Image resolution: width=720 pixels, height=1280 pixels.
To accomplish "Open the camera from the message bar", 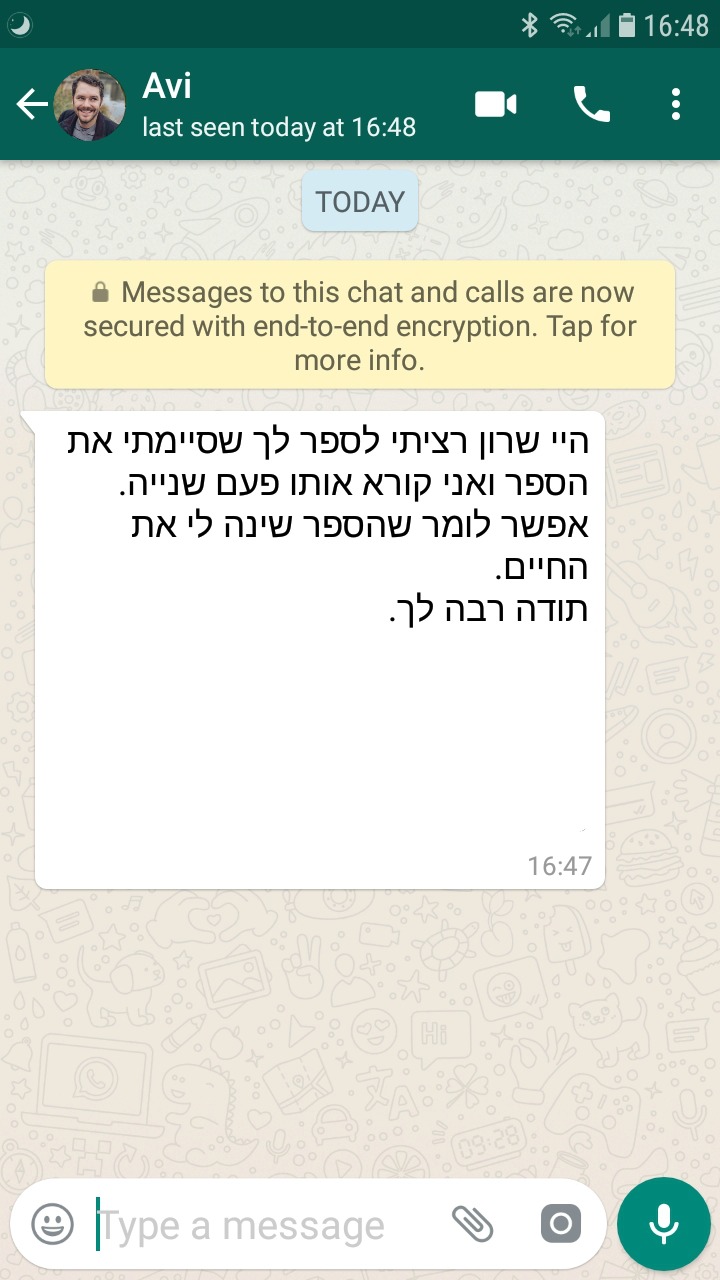I will tap(560, 1224).
